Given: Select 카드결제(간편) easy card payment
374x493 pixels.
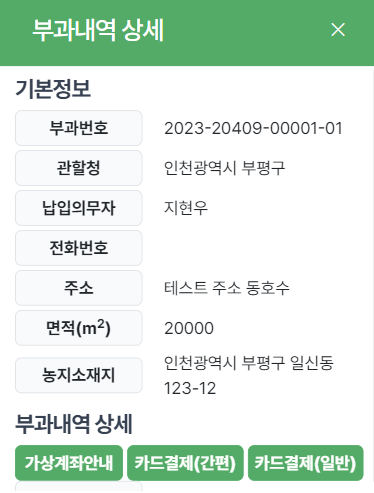Looking at the screenshot, I should (185, 463).
